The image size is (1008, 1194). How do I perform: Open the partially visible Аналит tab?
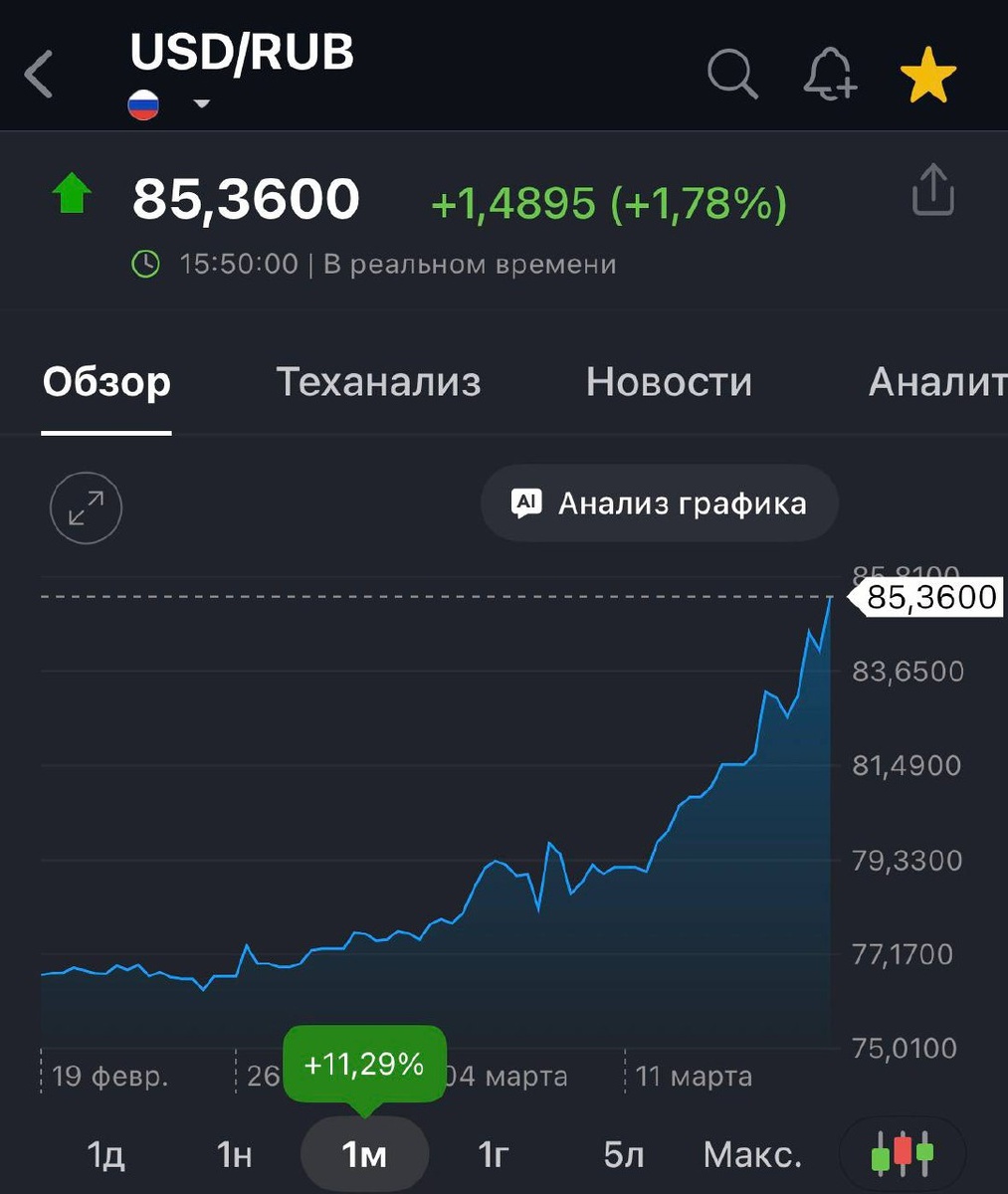point(935,382)
